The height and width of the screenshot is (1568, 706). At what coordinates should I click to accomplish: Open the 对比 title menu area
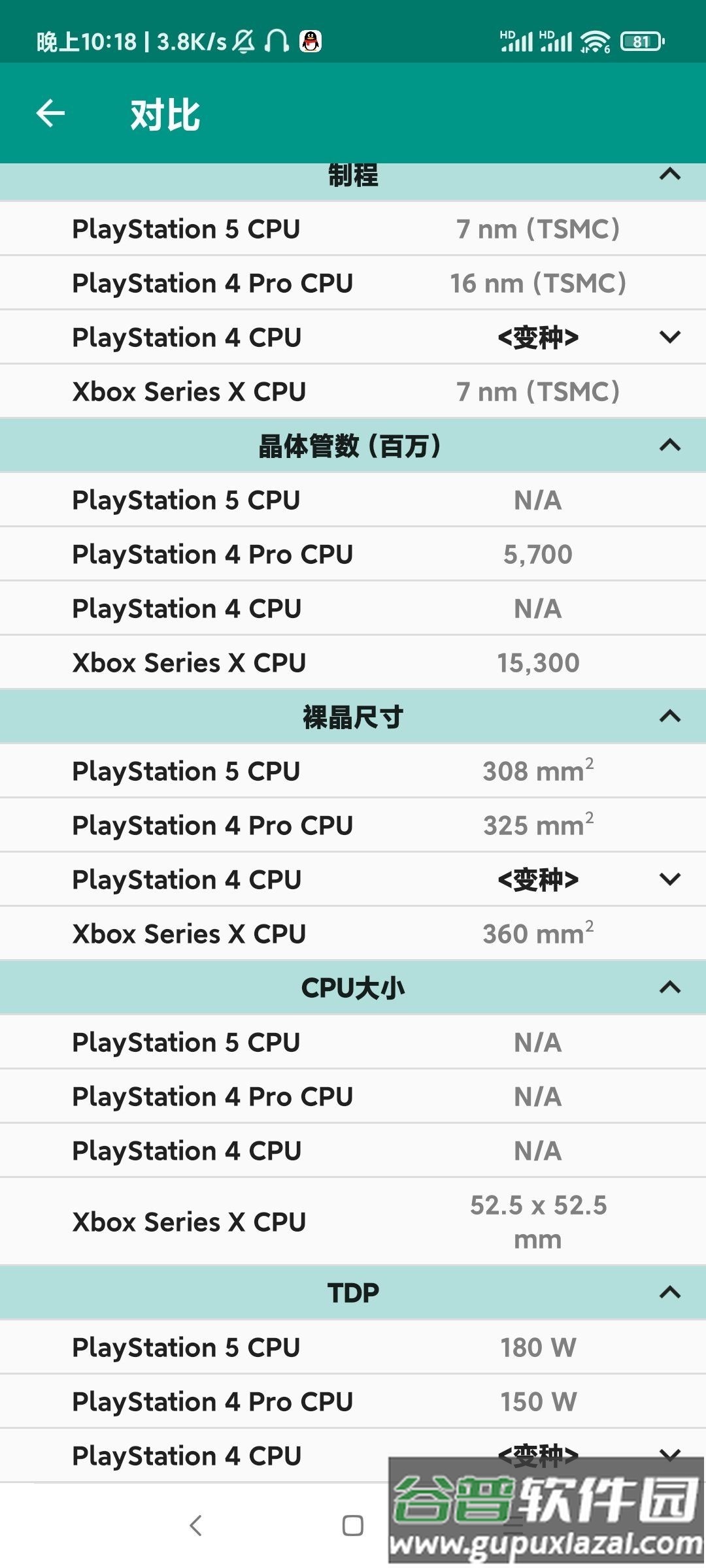coord(165,116)
